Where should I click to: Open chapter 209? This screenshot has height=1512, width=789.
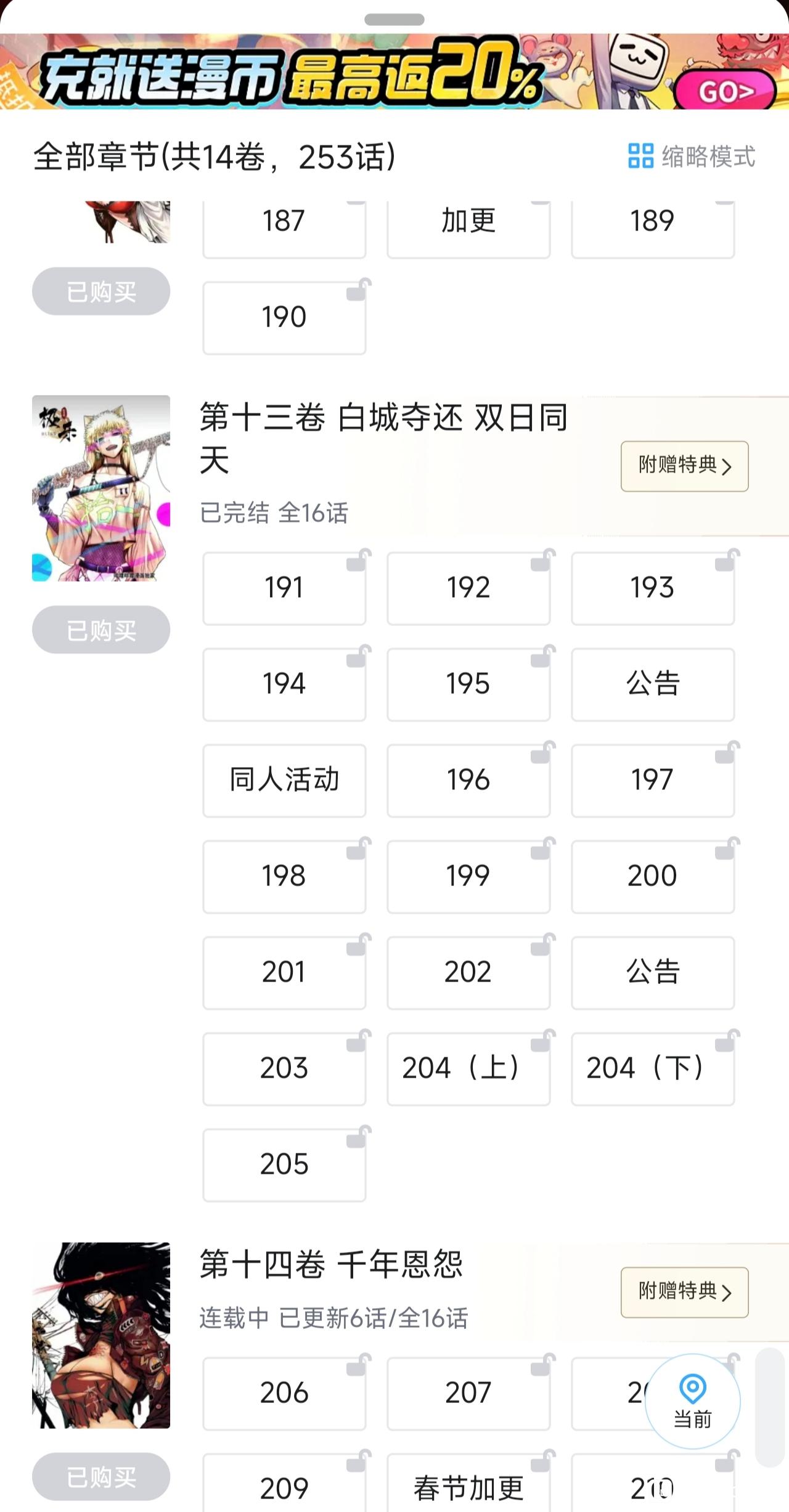[x=284, y=1487]
